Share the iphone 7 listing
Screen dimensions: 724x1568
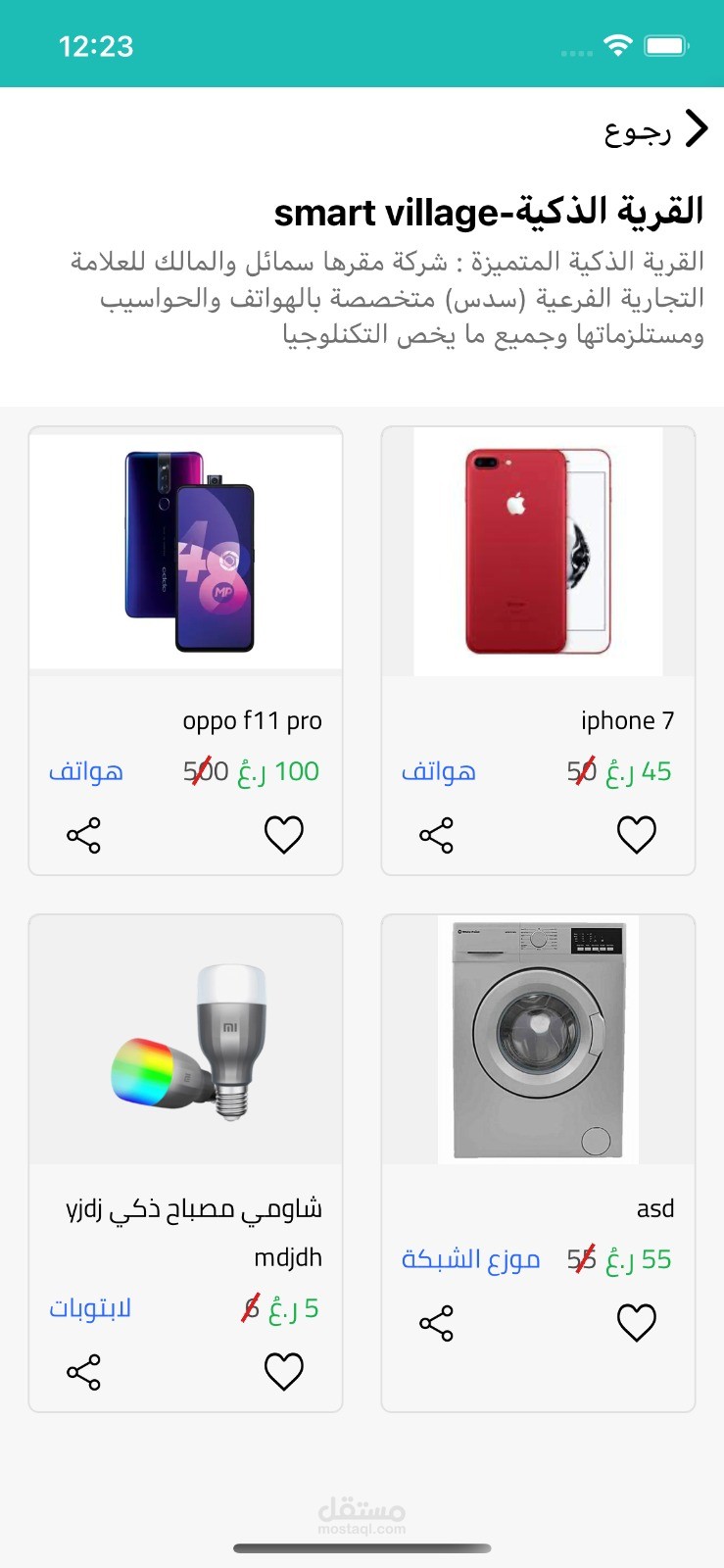(436, 835)
